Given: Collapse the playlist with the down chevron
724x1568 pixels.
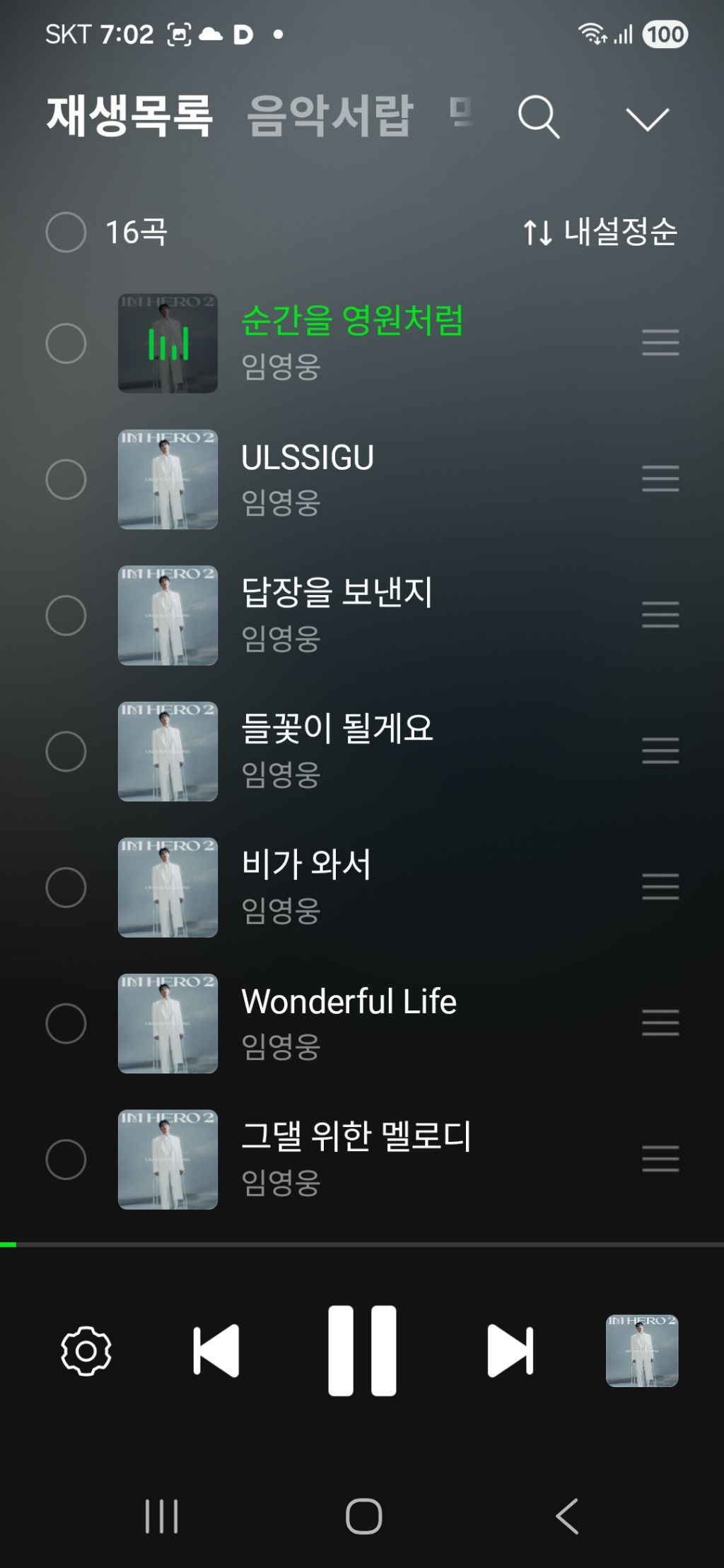Looking at the screenshot, I should coord(647,119).
